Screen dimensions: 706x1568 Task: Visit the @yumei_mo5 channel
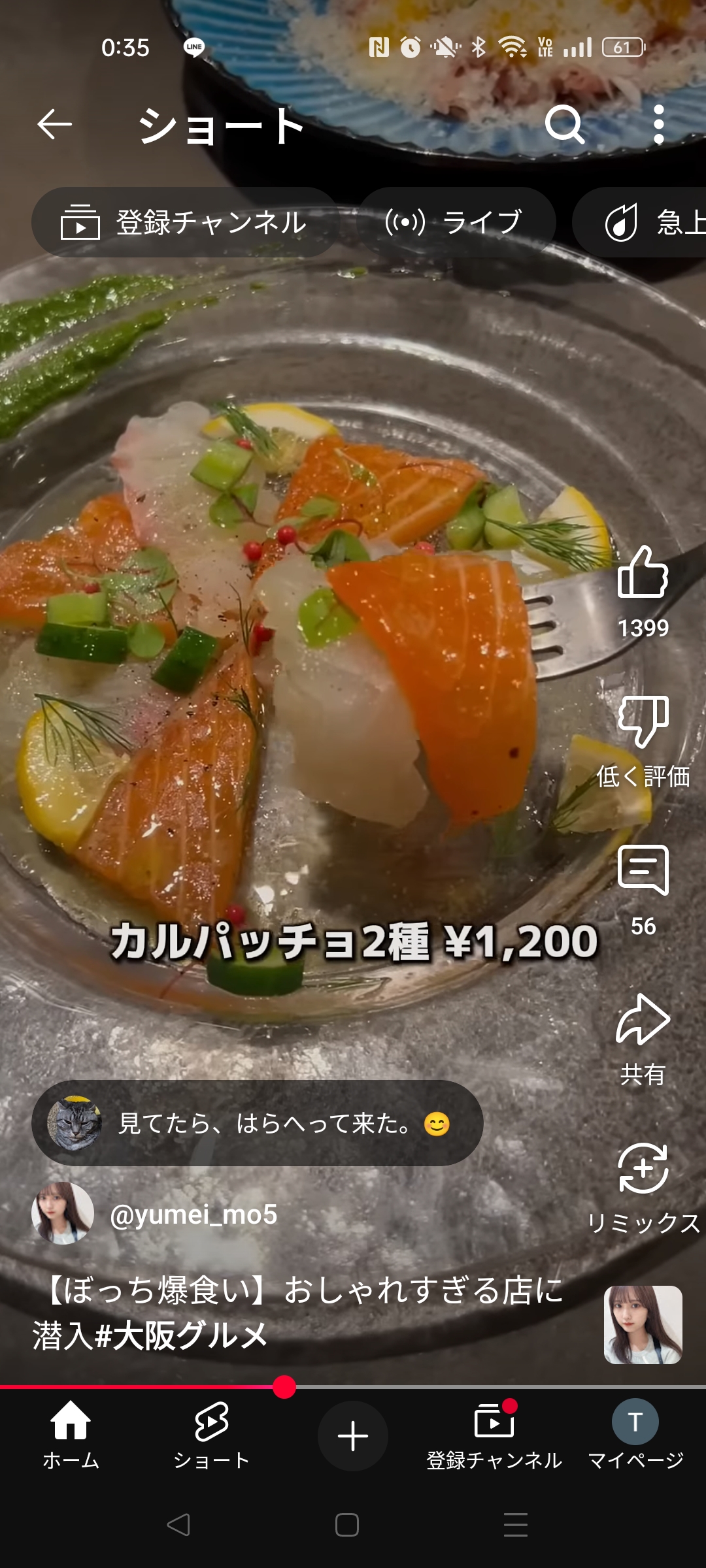tap(193, 1215)
